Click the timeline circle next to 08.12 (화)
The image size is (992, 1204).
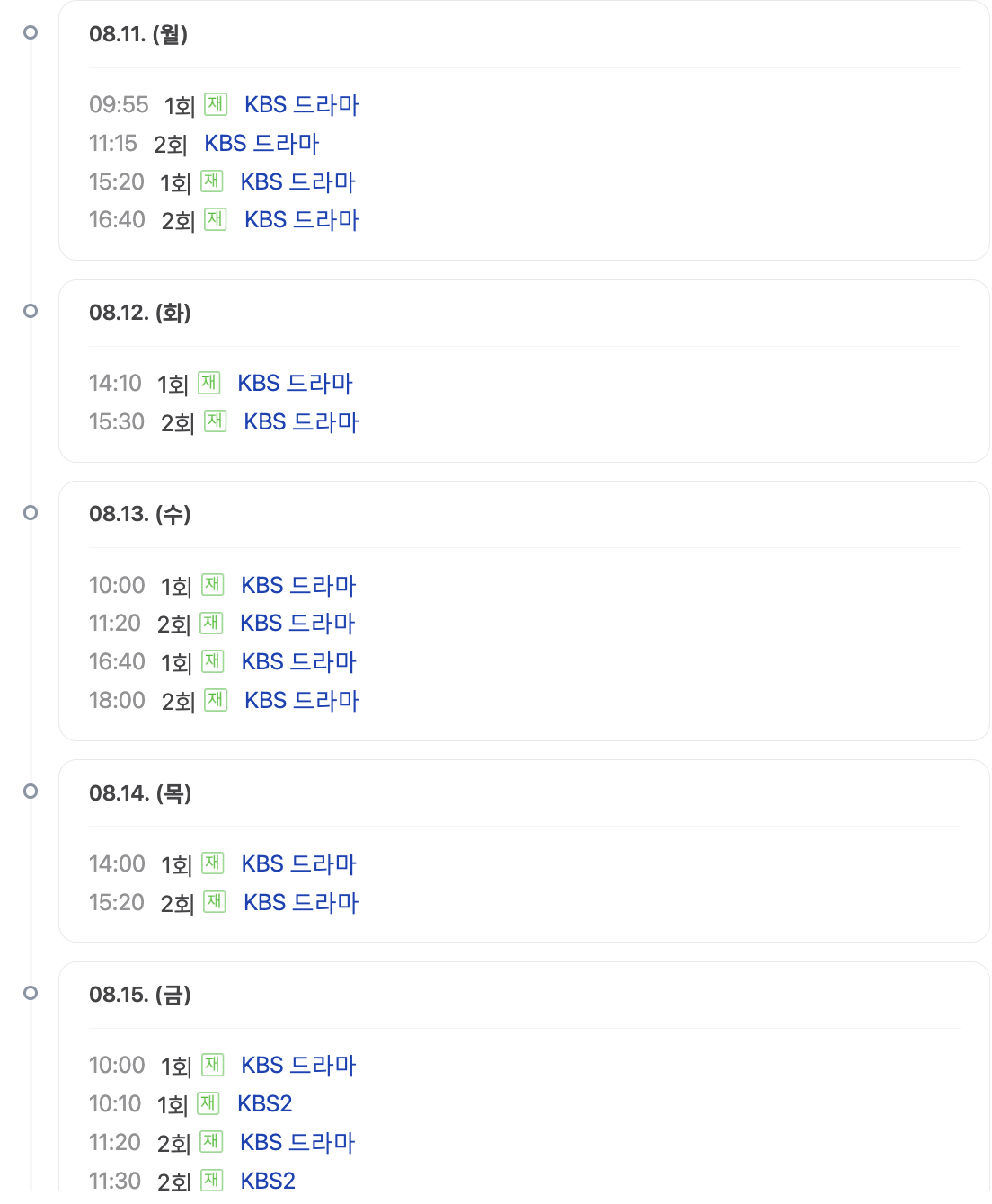(31, 310)
